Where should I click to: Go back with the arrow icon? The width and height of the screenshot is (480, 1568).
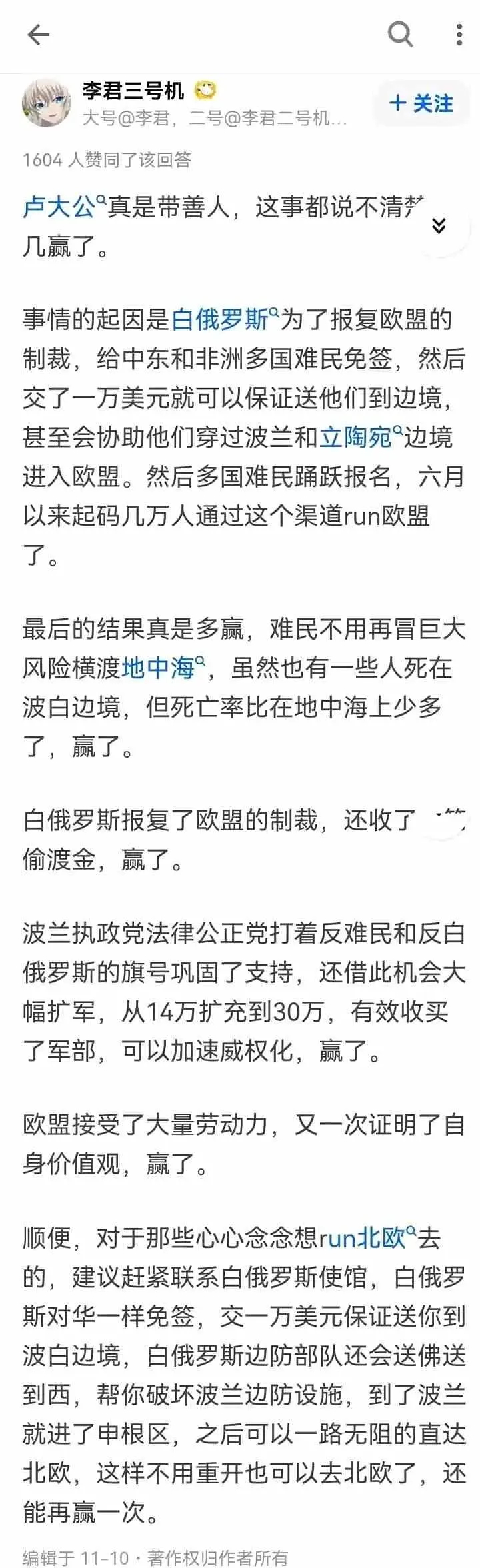point(38,35)
